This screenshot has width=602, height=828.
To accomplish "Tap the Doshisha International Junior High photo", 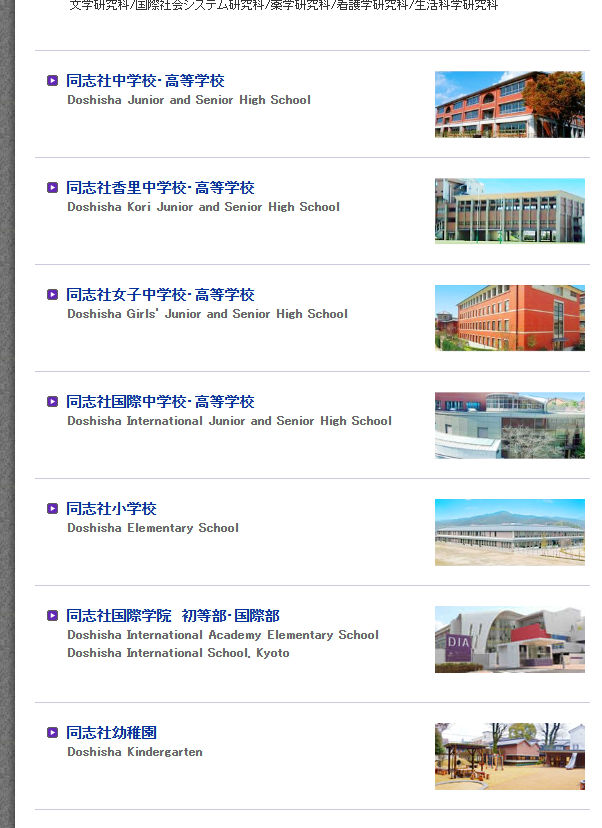I will (509, 425).
